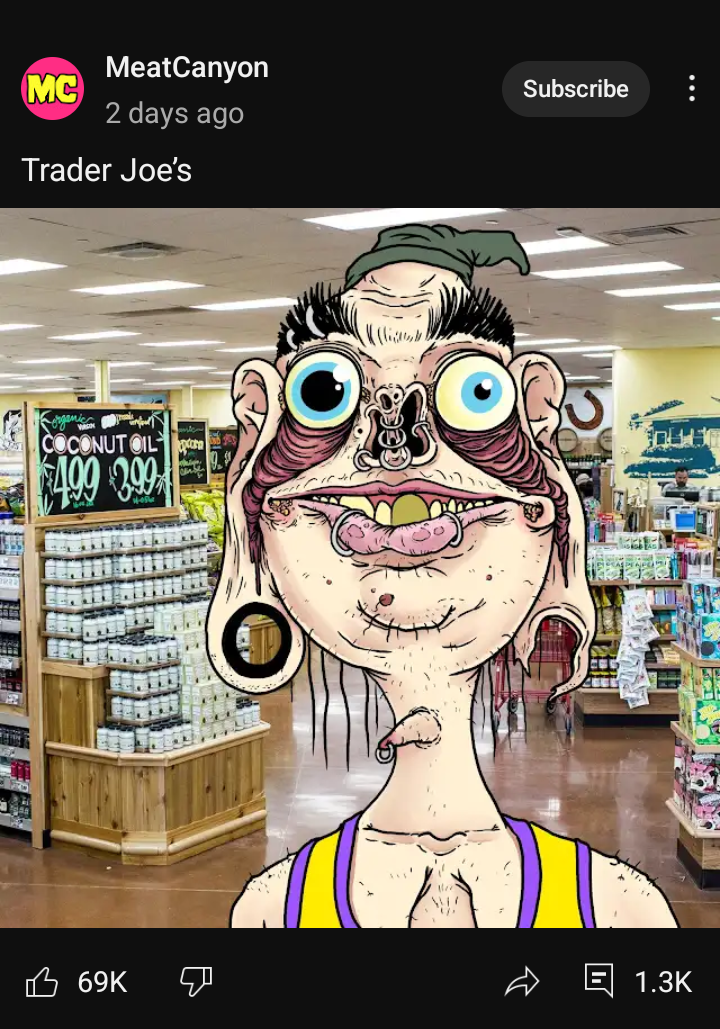Open the Trader Joe's post image
The height and width of the screenshot is (1029, 720).
pos(360,567)
